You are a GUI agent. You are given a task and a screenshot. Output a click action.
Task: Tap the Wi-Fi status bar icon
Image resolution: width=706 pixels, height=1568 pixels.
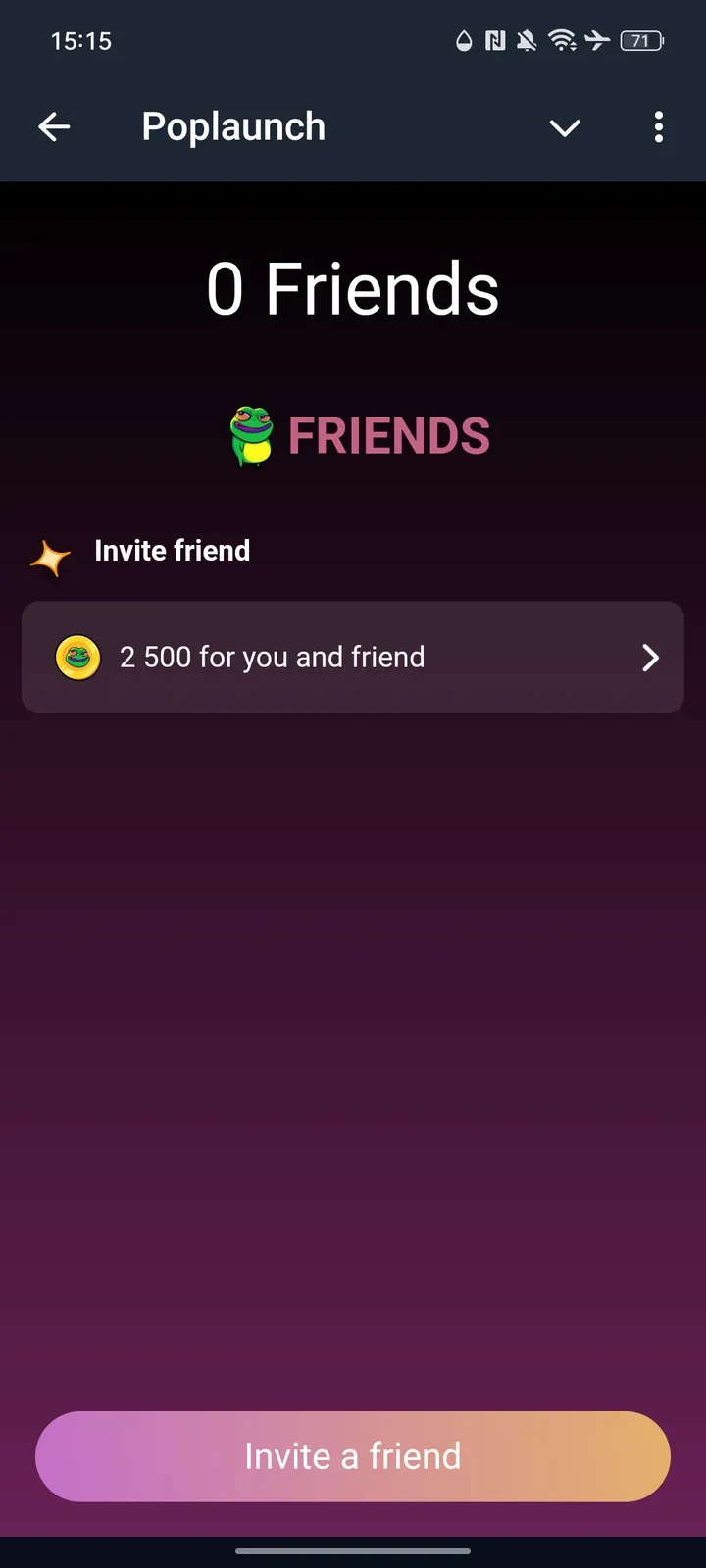tap(561, 40)
